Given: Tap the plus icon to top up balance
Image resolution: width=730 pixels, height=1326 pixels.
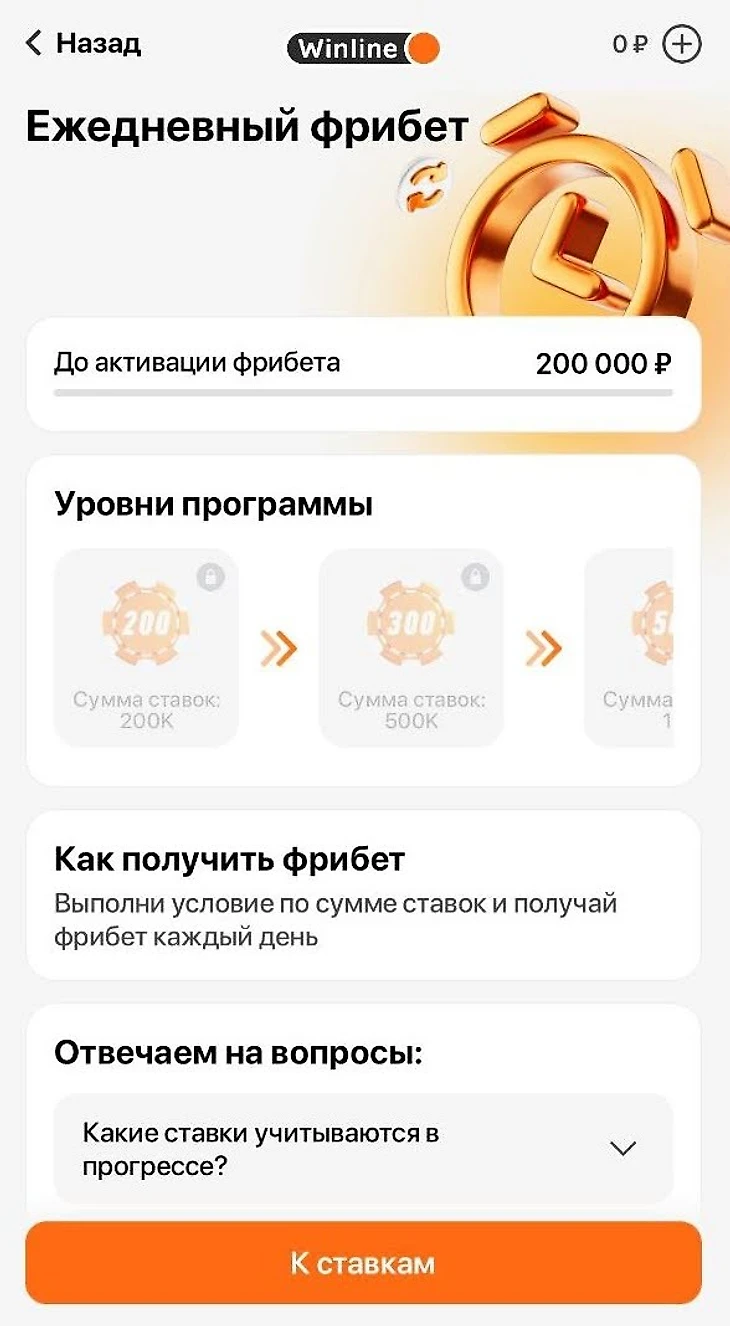Looking at the screenshot, I should 683,45.
